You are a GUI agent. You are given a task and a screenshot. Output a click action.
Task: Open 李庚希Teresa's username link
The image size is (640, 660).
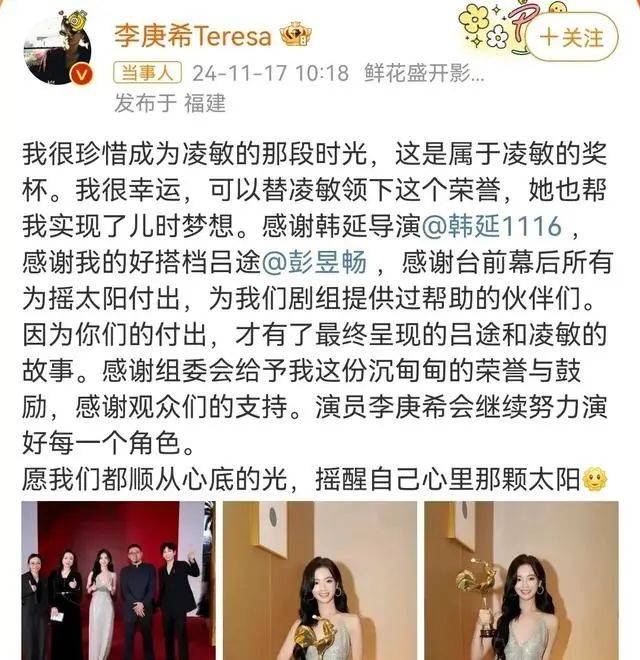point(190,35)
